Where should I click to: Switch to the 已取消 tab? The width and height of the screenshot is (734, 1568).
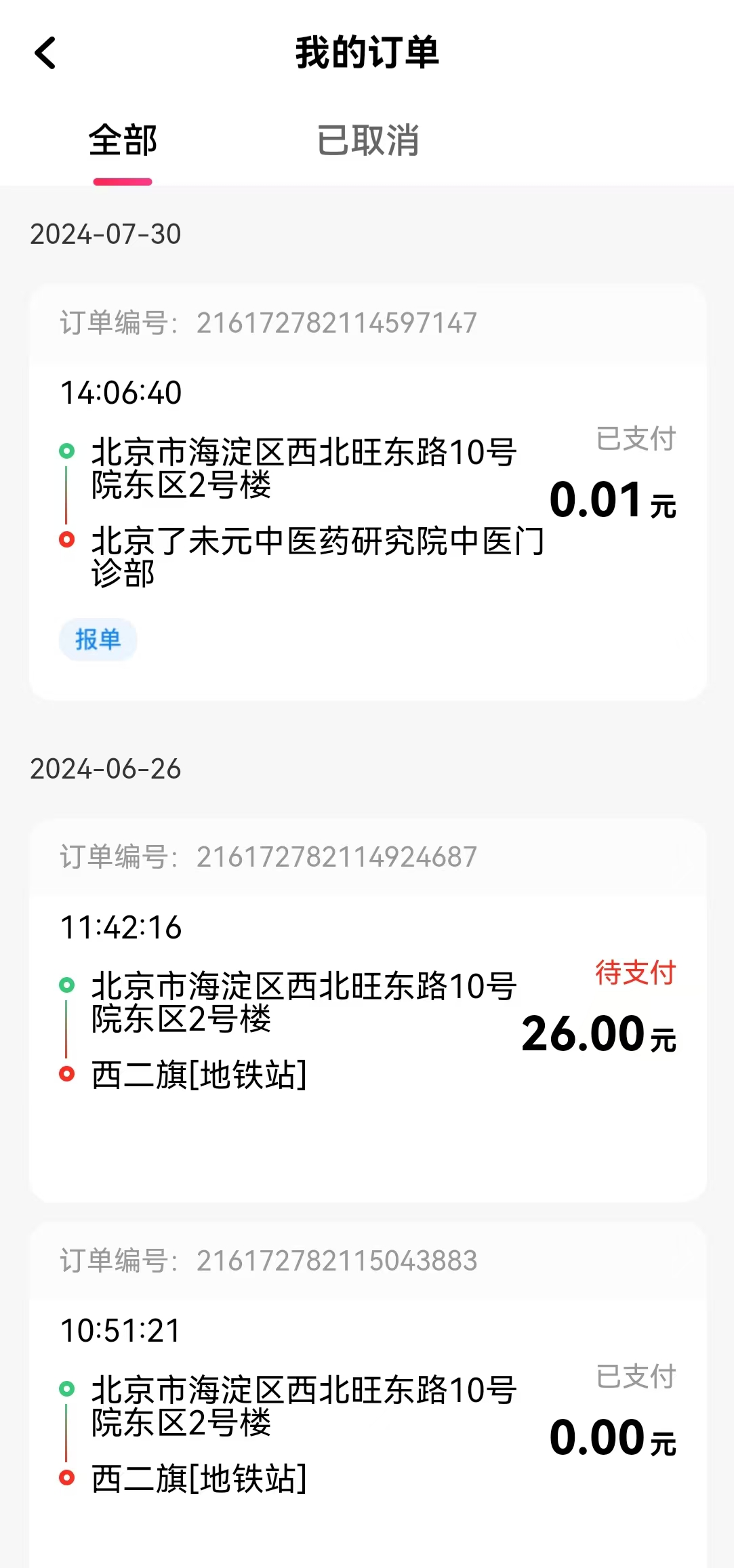pyautogui.click(x=368, y=141)
